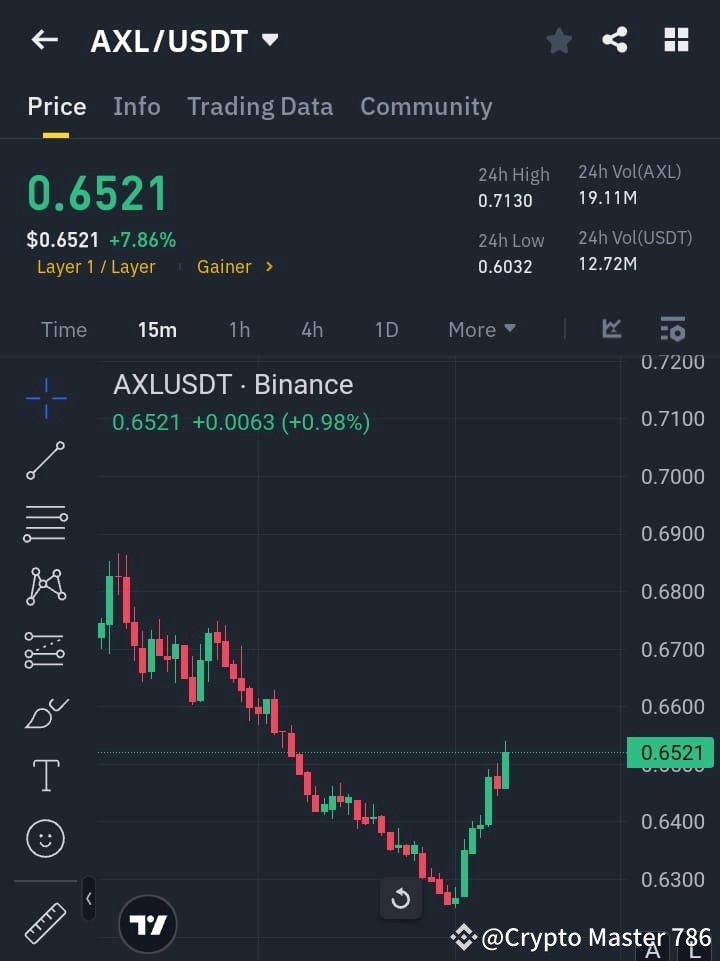
Task: Select the text annotation tool
Action: [45, 775]
